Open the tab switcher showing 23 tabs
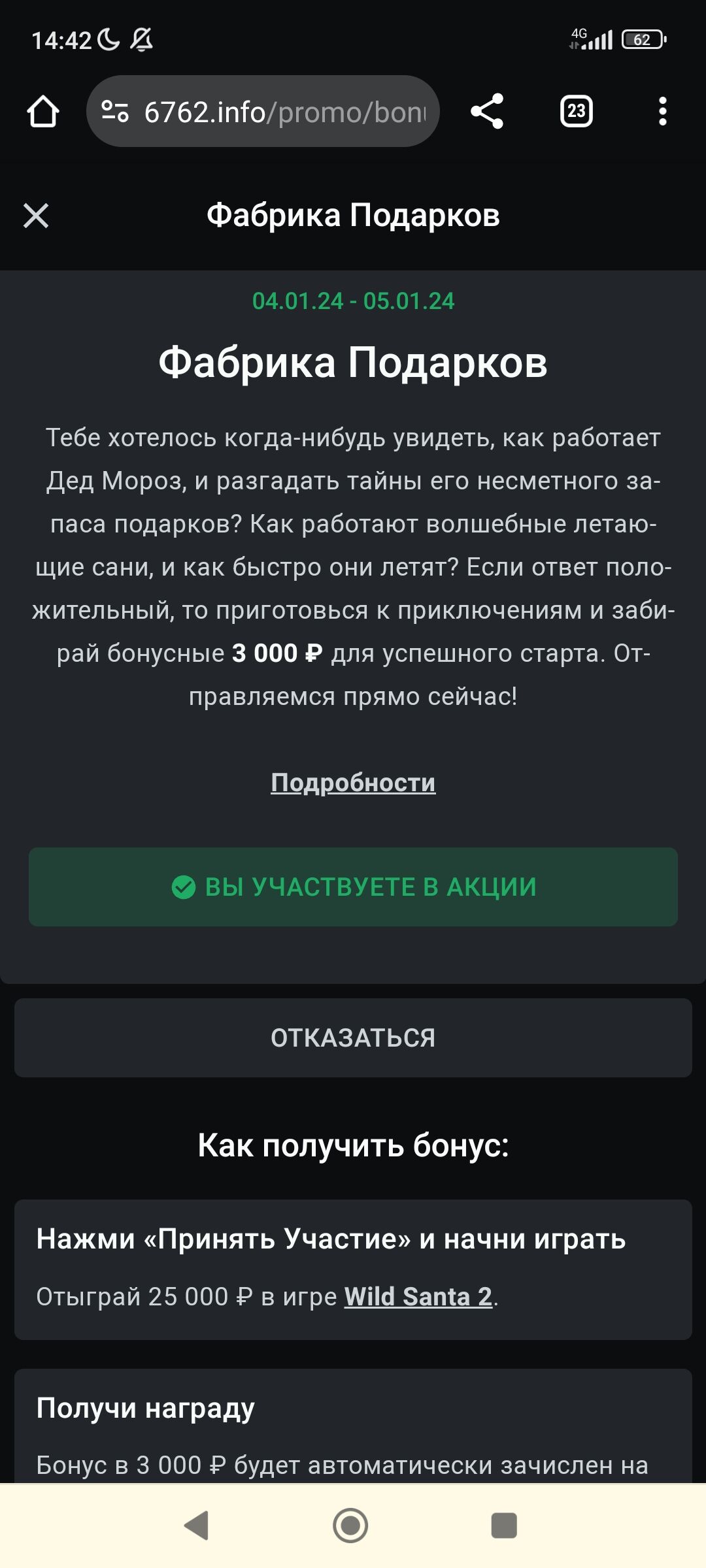Viewport: 706px width, 1568px height. [x=576, y=111]
